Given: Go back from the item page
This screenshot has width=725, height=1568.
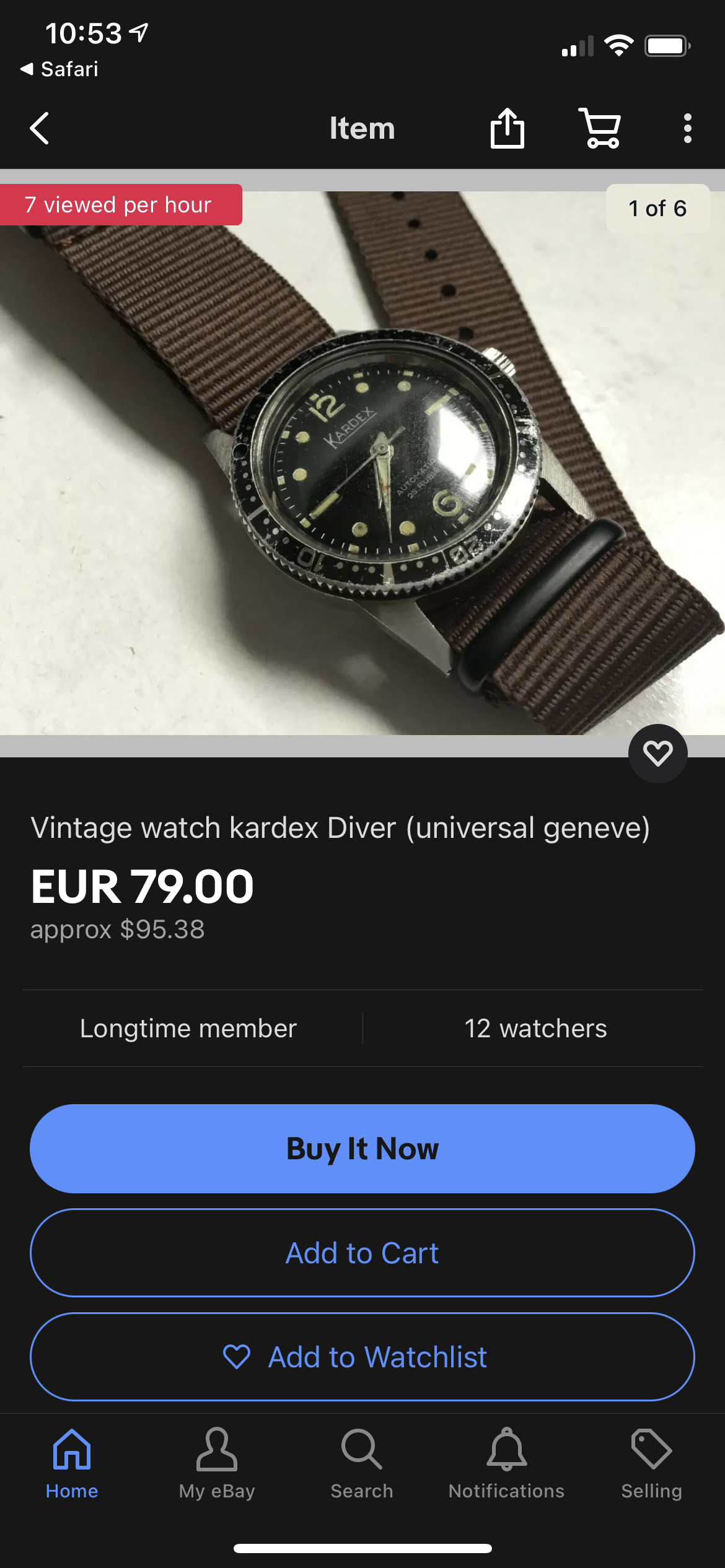Looking at the screenshot, I should click(x=40, y=129).
